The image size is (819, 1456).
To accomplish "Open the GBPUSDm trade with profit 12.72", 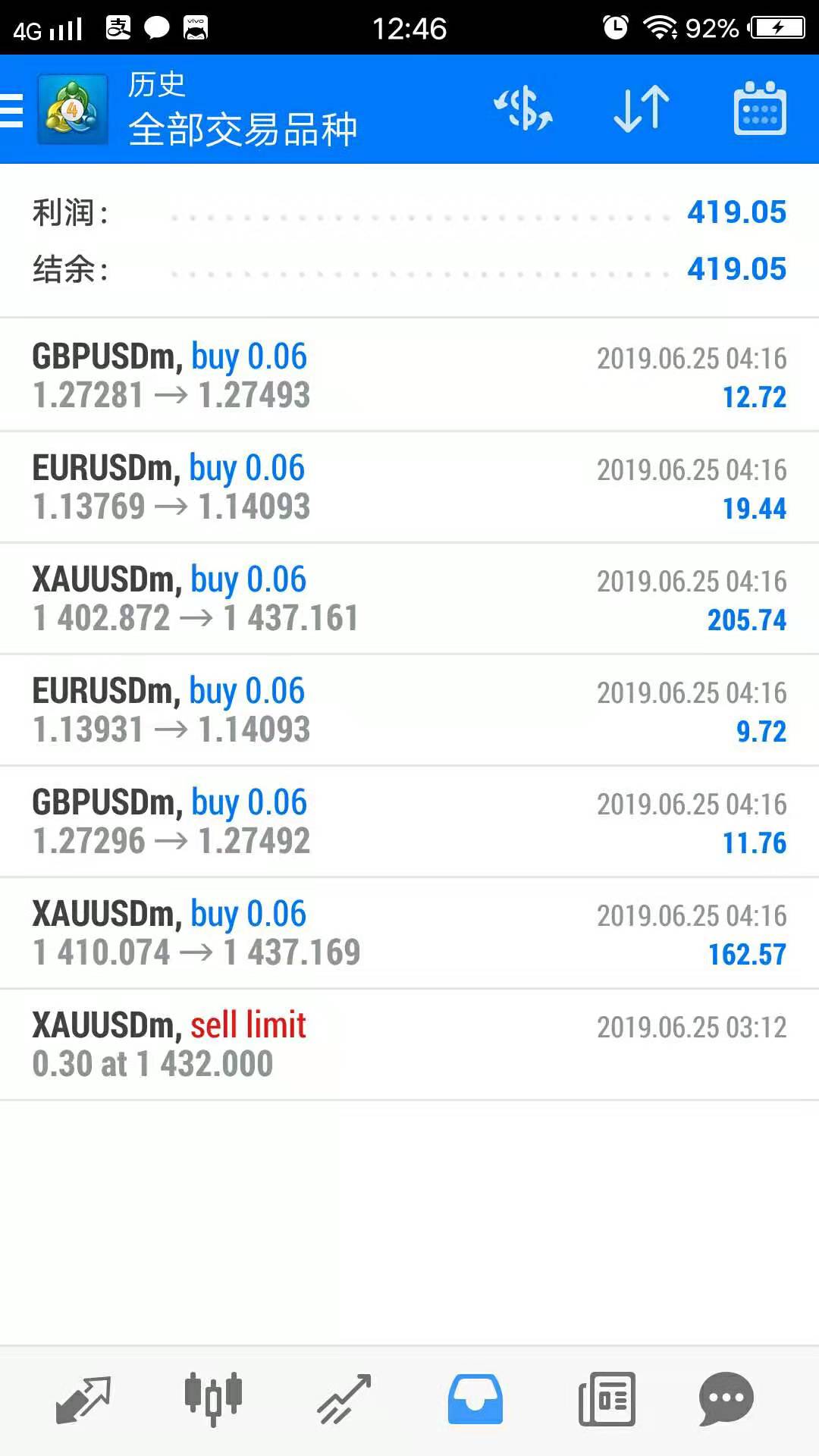I will click(409, 375).
